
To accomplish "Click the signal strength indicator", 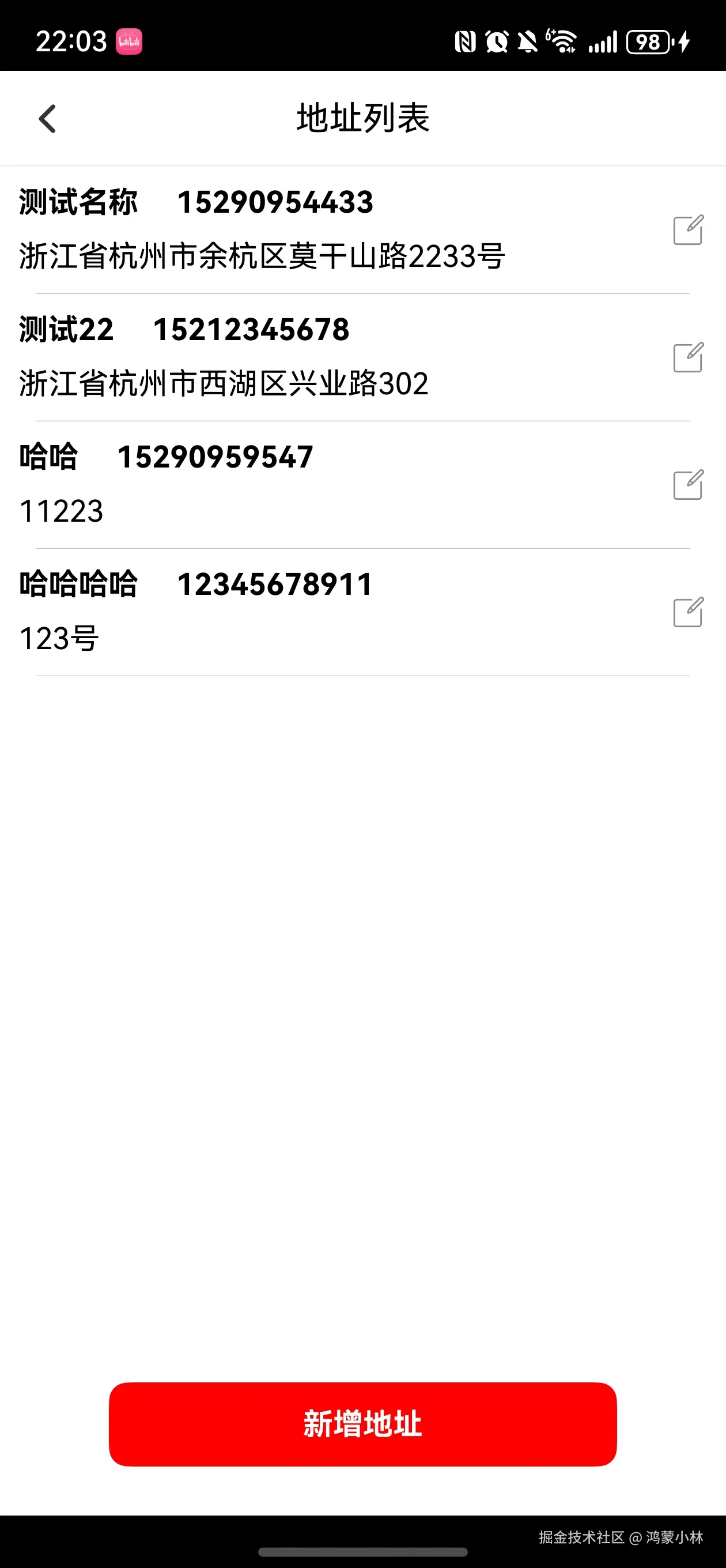I will point(603,40).
